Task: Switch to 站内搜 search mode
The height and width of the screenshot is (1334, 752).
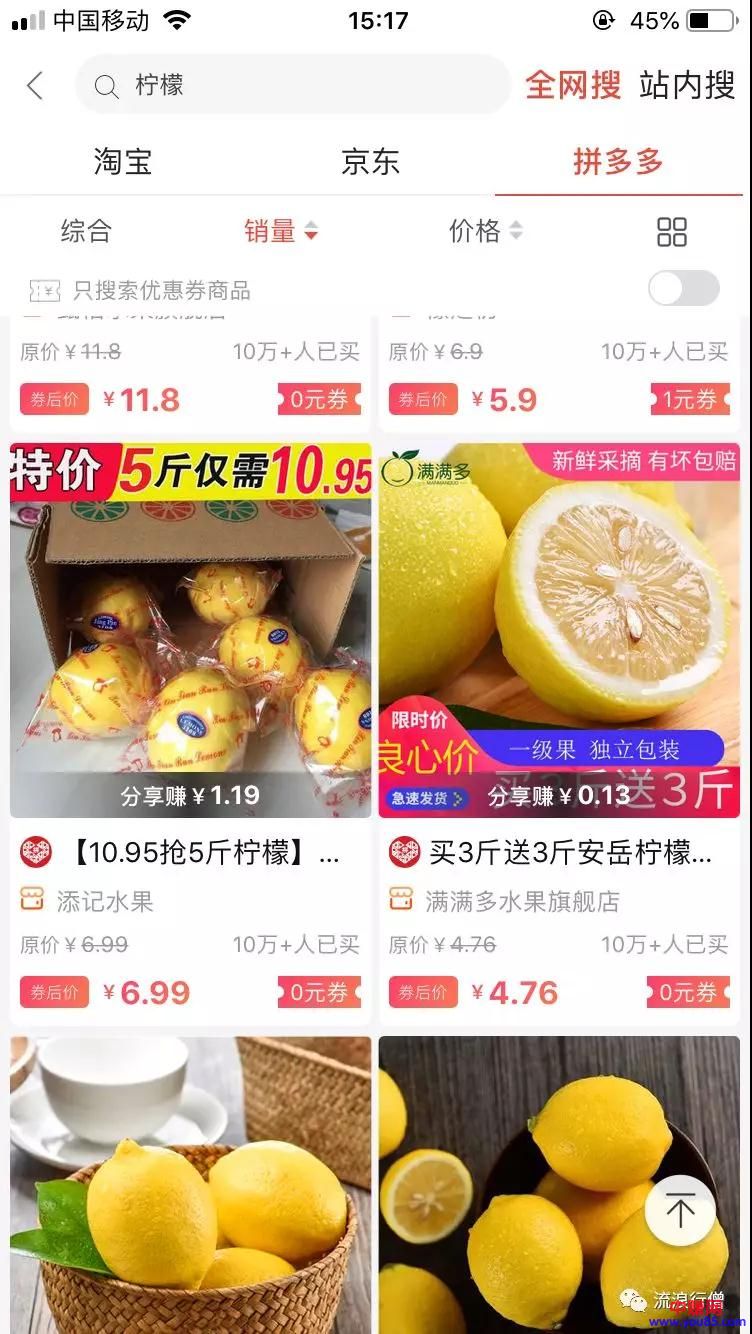Action: [x=687, y=86]
